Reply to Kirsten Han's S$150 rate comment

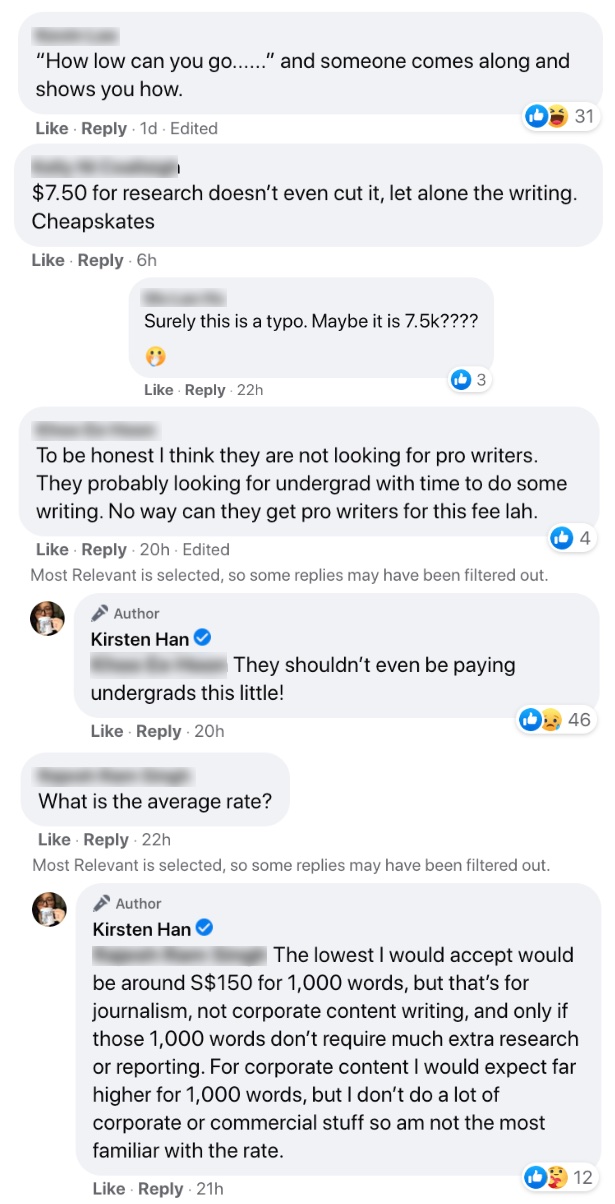click(160, 1189)
